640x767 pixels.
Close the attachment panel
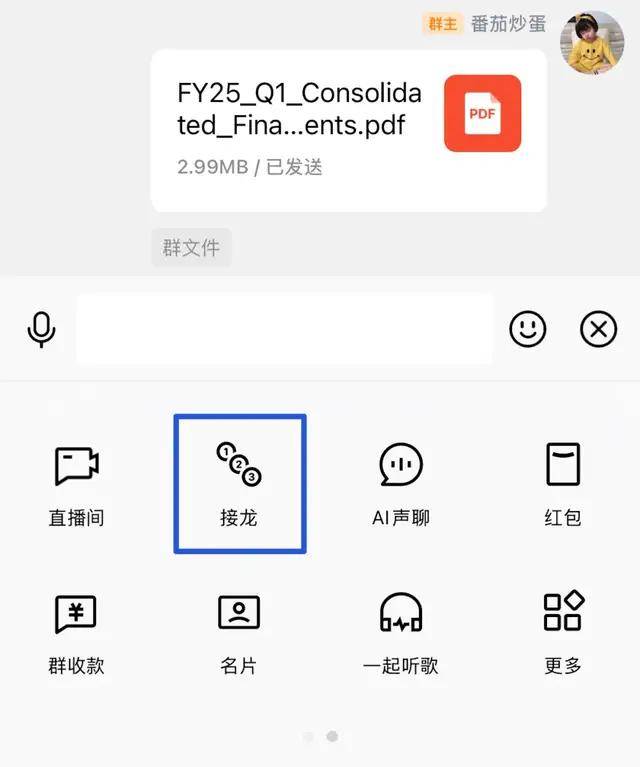click(598, 329)
